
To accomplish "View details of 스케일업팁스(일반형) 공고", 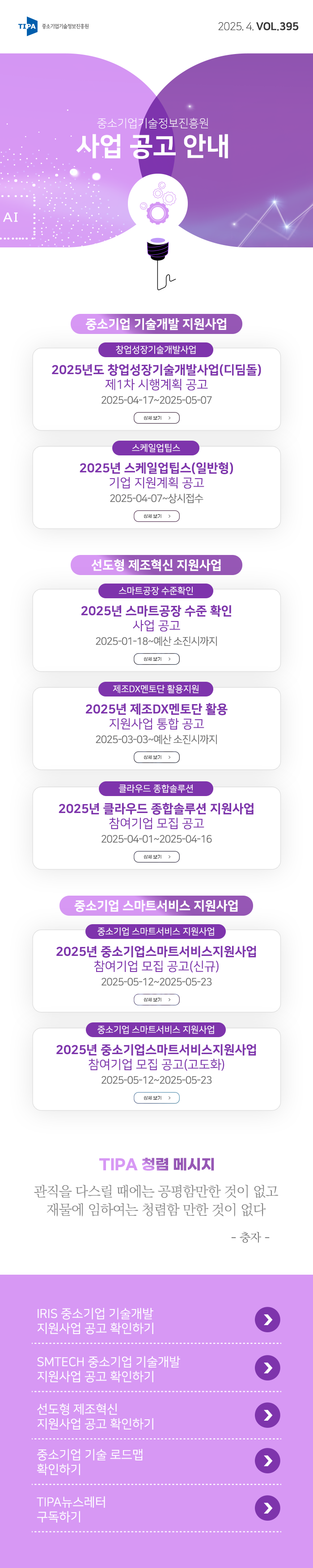I will (x=156, y=516).
